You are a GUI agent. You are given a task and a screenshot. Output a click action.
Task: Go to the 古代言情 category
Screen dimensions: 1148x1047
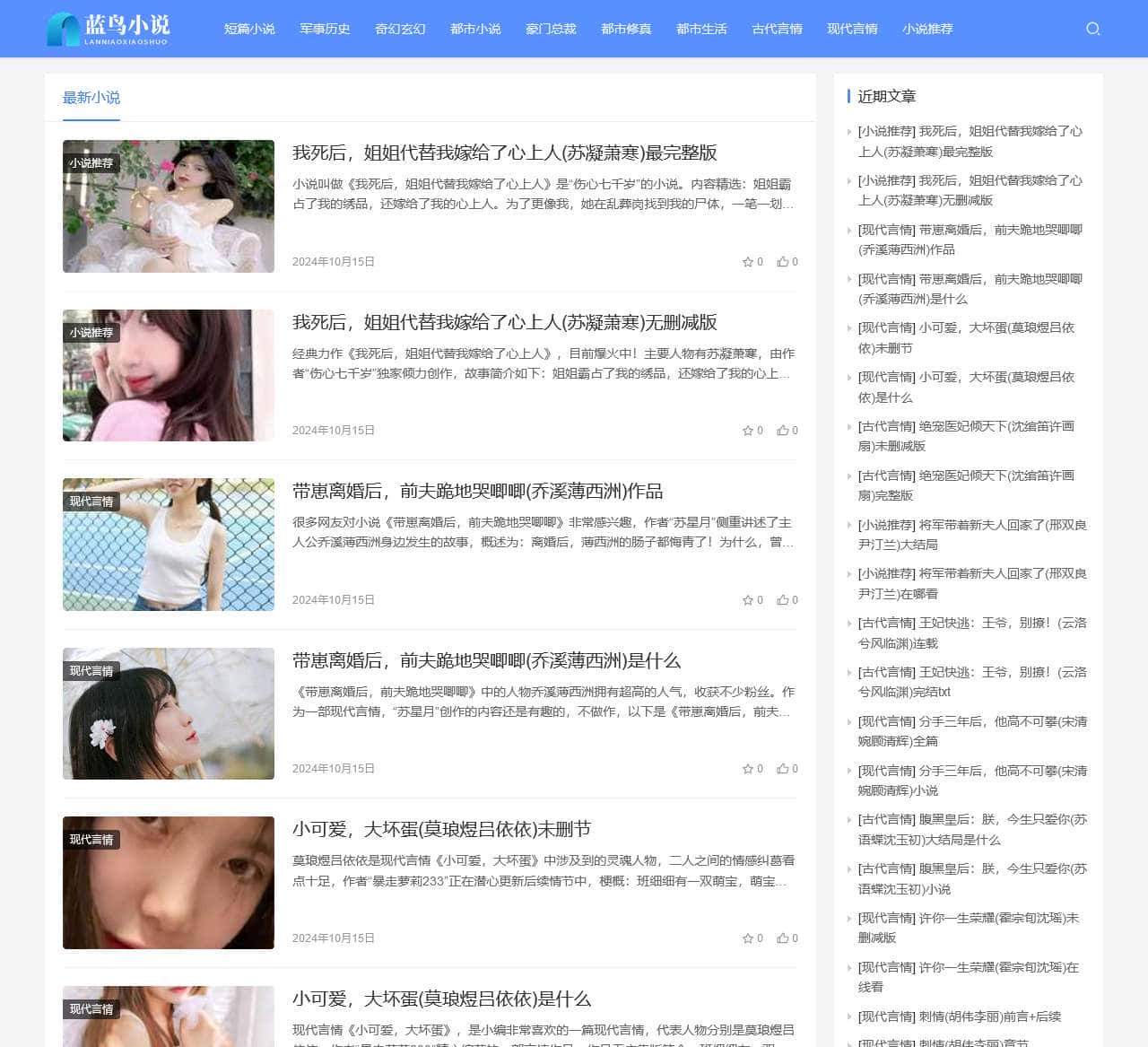777,29
